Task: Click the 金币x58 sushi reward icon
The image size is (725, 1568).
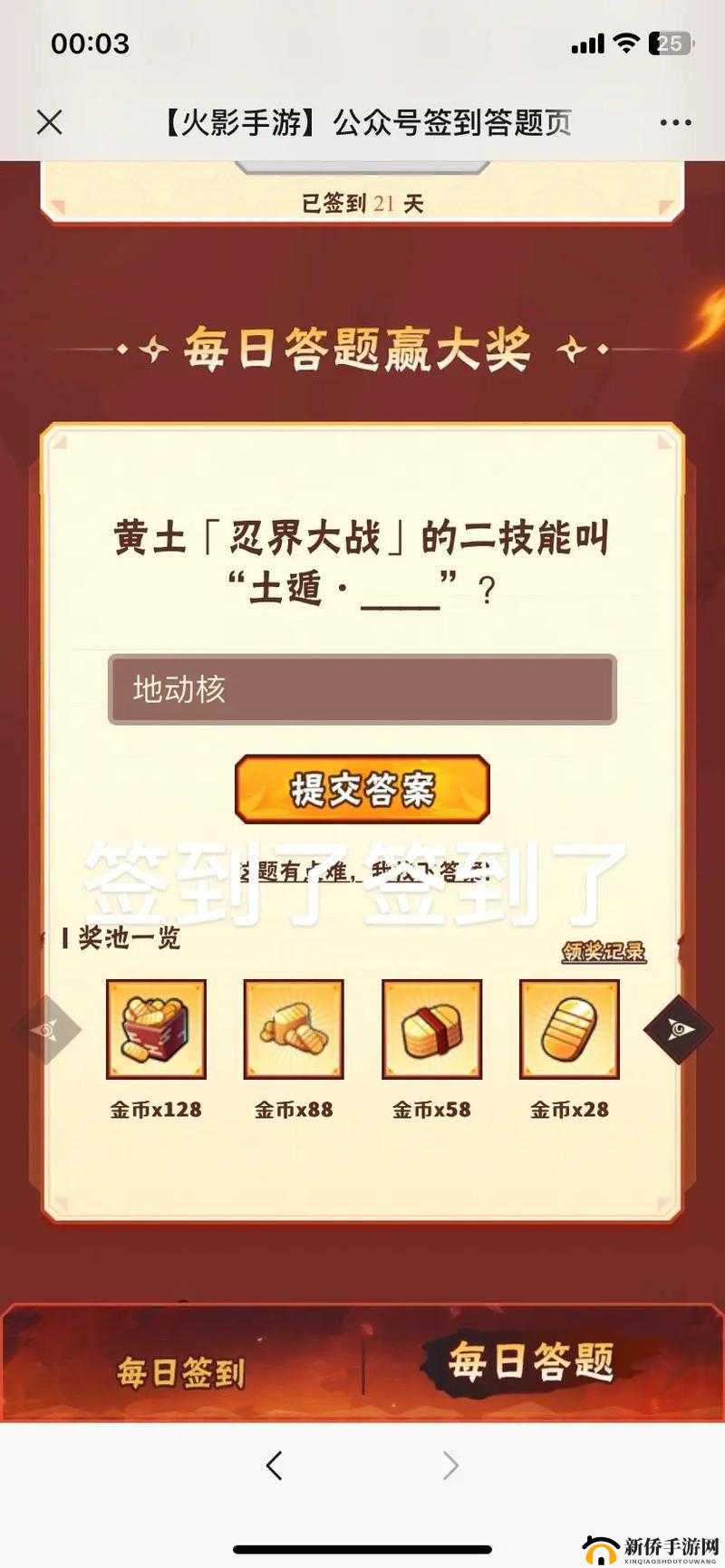Action: pyautogui.click(x=431, y=1028)
